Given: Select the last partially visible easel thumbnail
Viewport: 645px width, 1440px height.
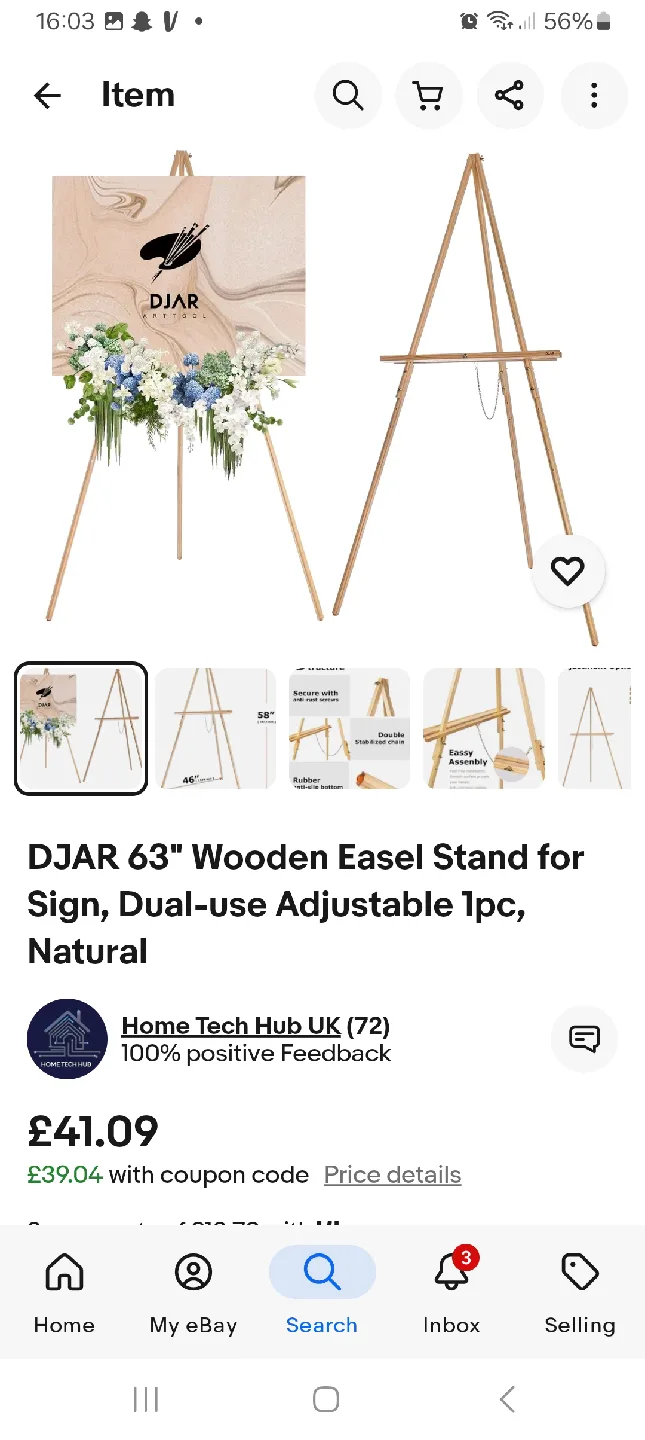Looking at the screenshot, I should coord(596,728).
